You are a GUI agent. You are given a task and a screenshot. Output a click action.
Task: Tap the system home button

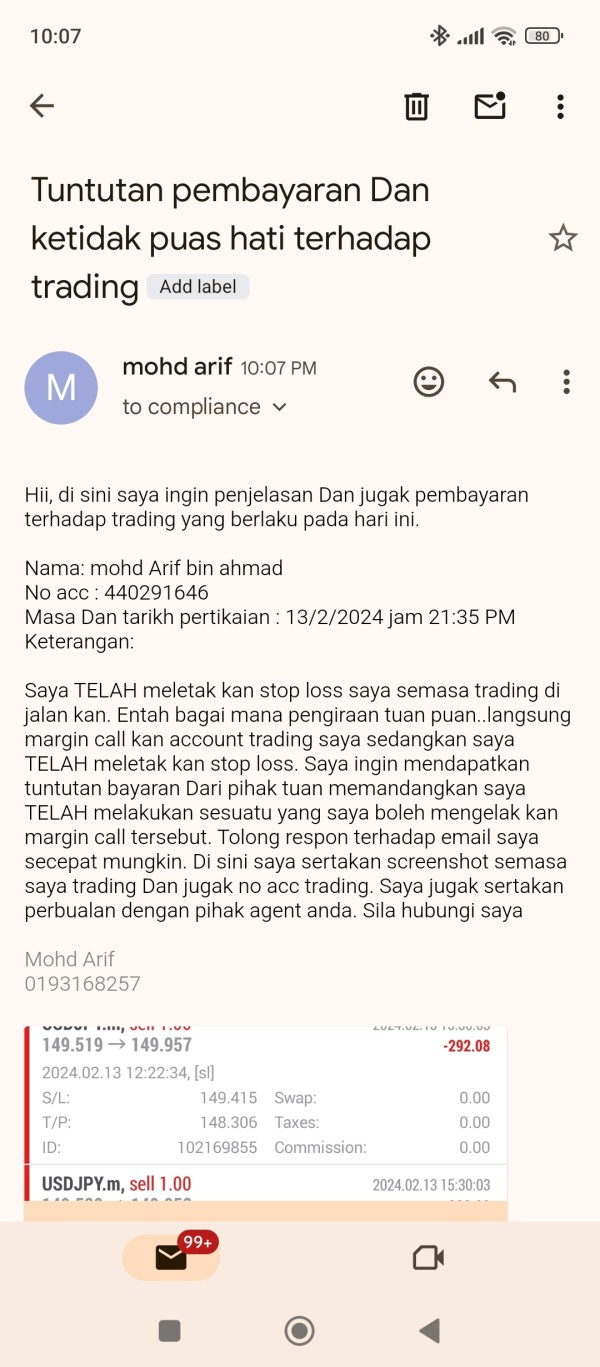tap(299, 1330)
